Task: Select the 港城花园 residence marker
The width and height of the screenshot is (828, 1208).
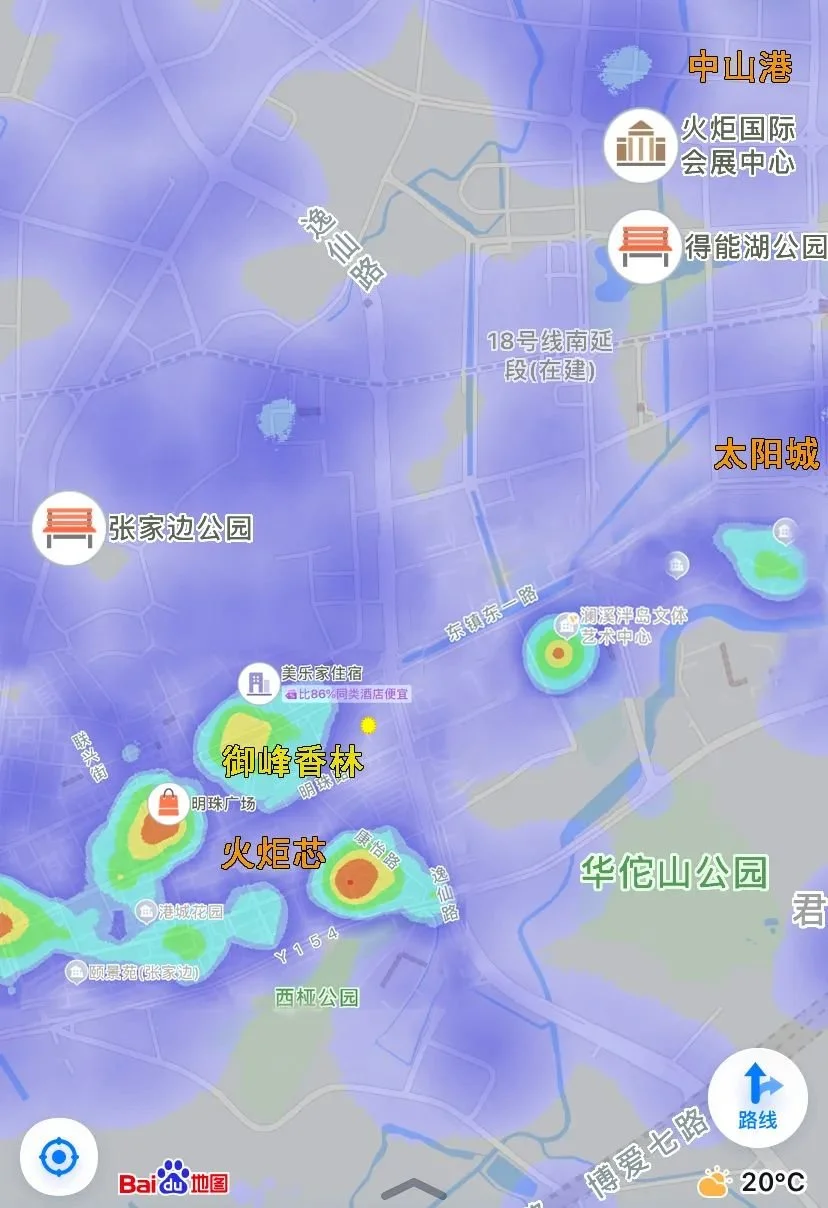Action: [x=145, y=911]
